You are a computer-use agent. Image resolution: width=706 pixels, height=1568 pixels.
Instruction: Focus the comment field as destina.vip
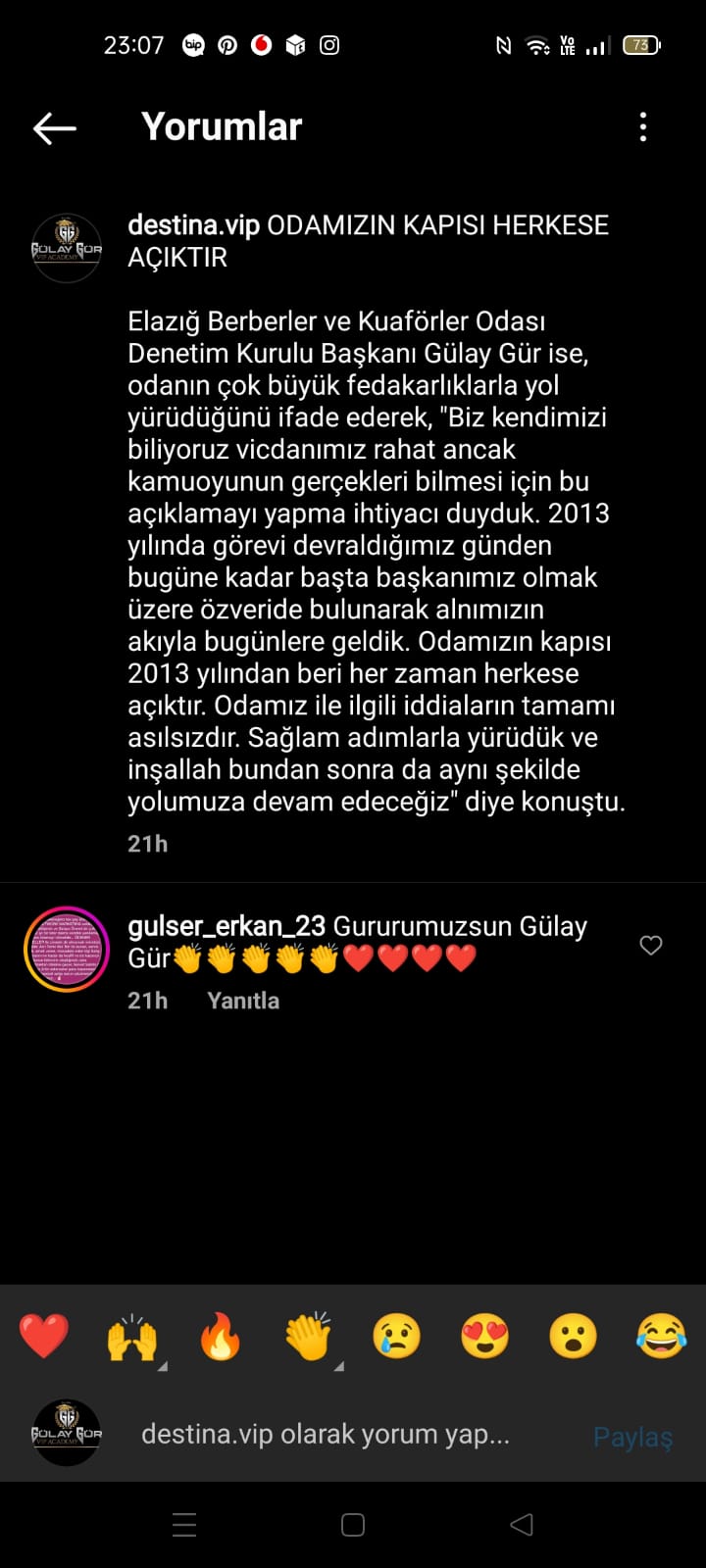click(353, 1435)
